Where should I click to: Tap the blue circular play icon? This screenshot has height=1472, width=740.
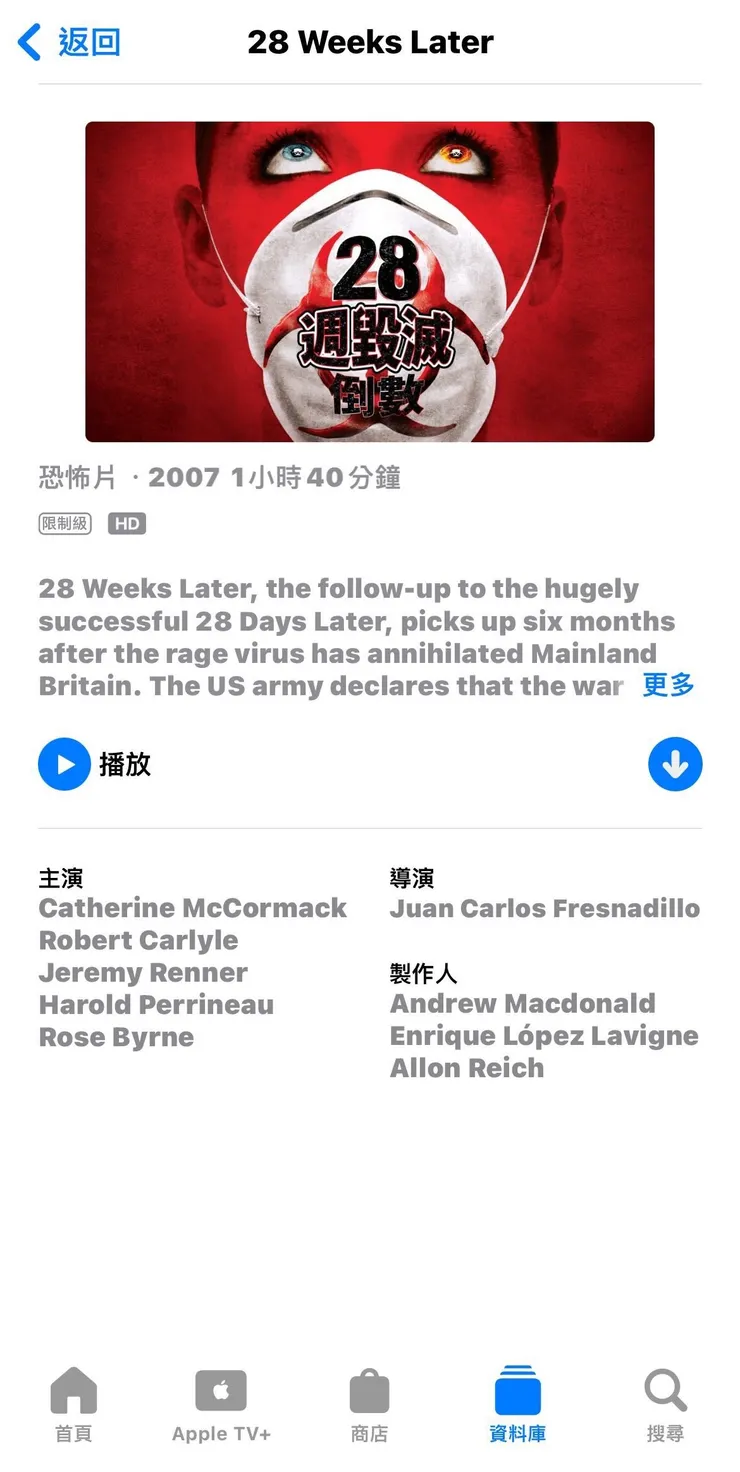(x=64, y=764)
